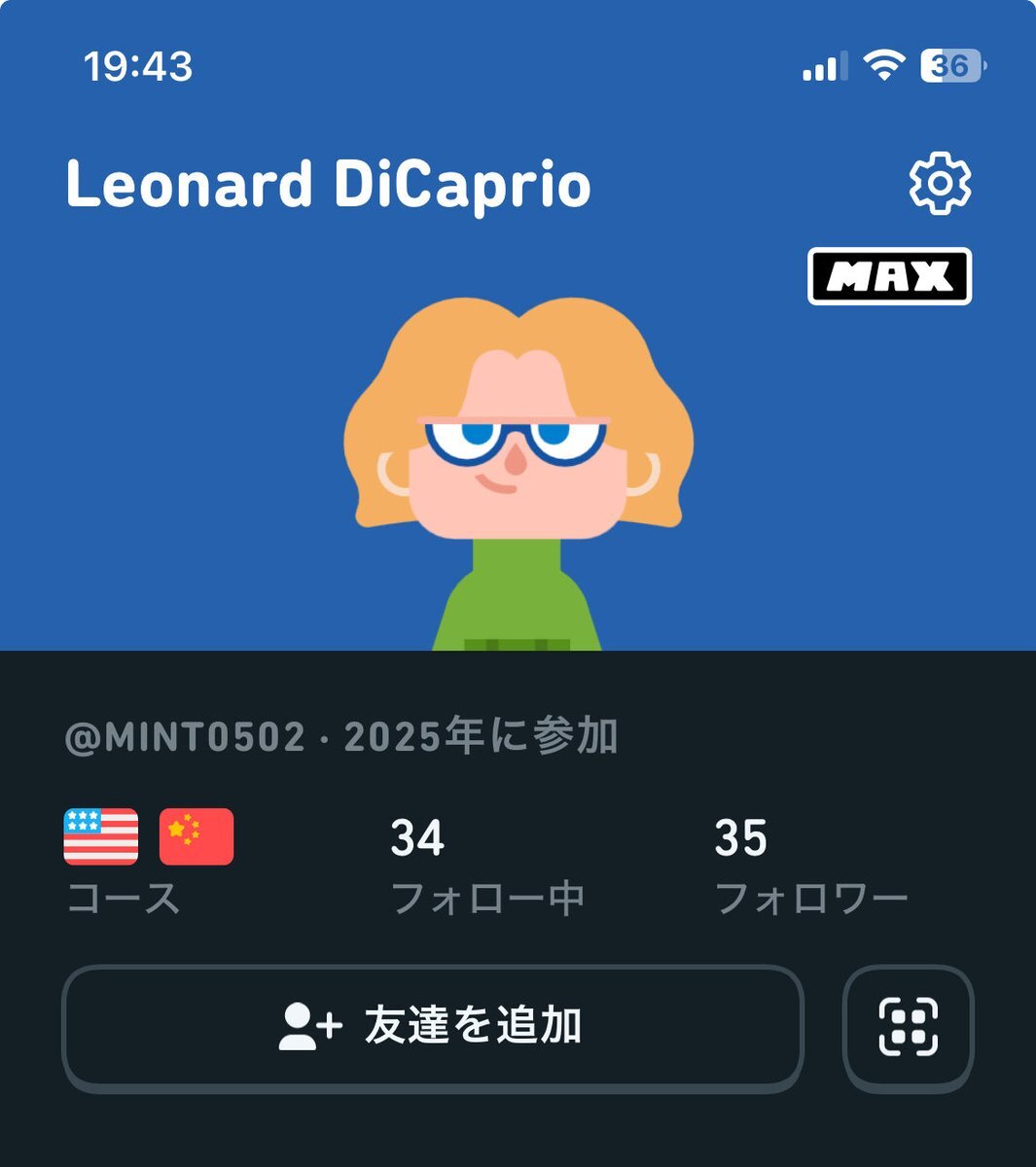Tap the MAX subscription badge
1036x1167 pixels.
[x=889, y=277]
